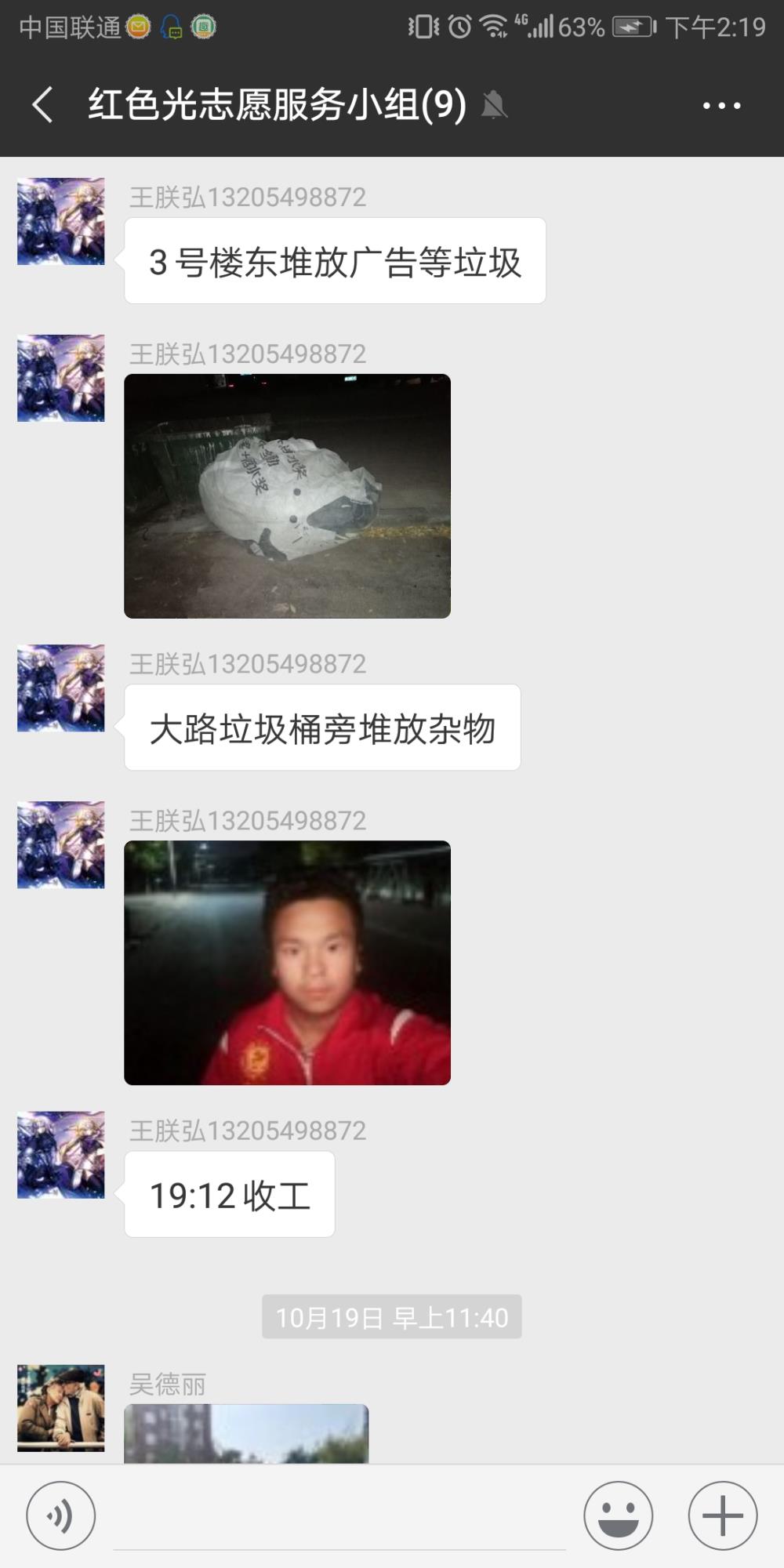Switch to voice message input
This screenshot has width=784, height=1568.
click(x=61, y=1515)
